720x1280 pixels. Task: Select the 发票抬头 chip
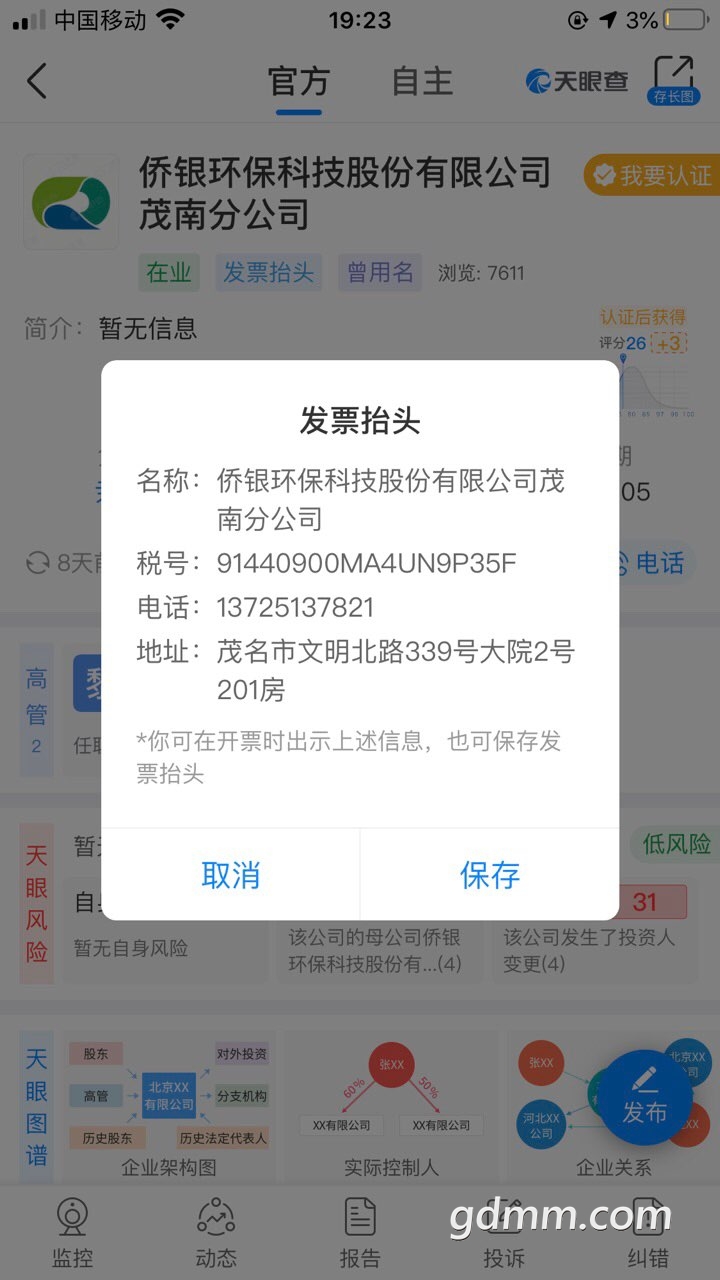(268, 272)
